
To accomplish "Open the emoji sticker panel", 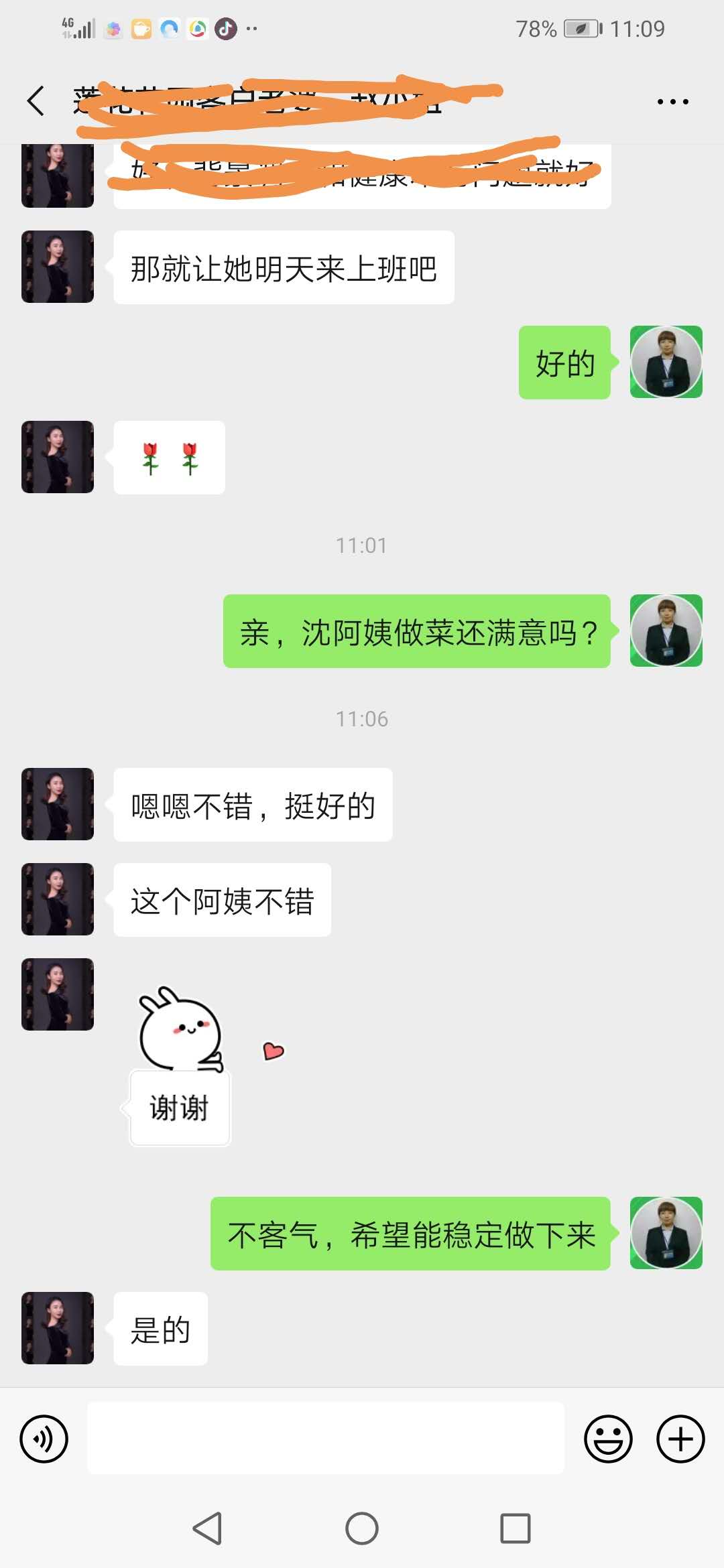I will pos(608,1439).
